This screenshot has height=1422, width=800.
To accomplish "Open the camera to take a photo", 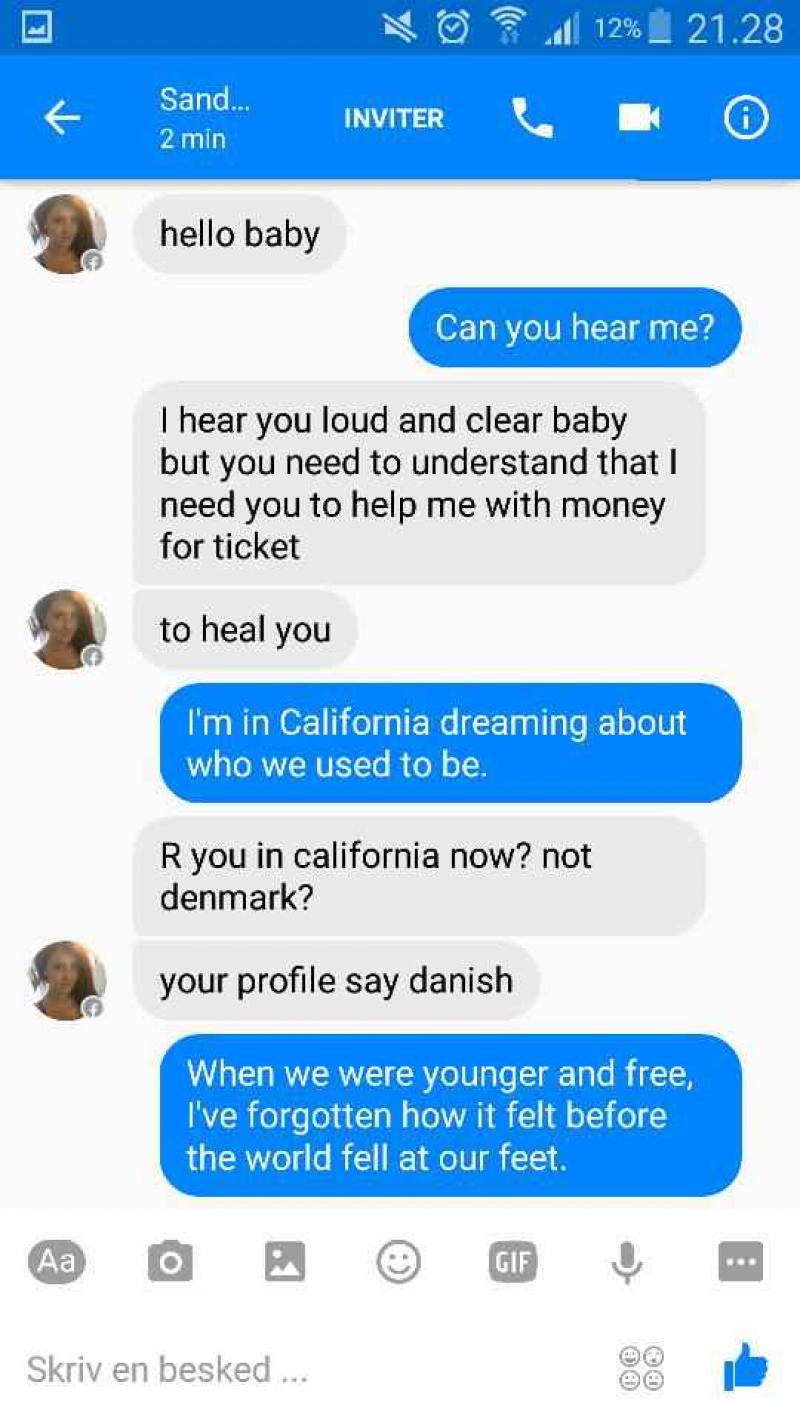I will point(170,1262).
